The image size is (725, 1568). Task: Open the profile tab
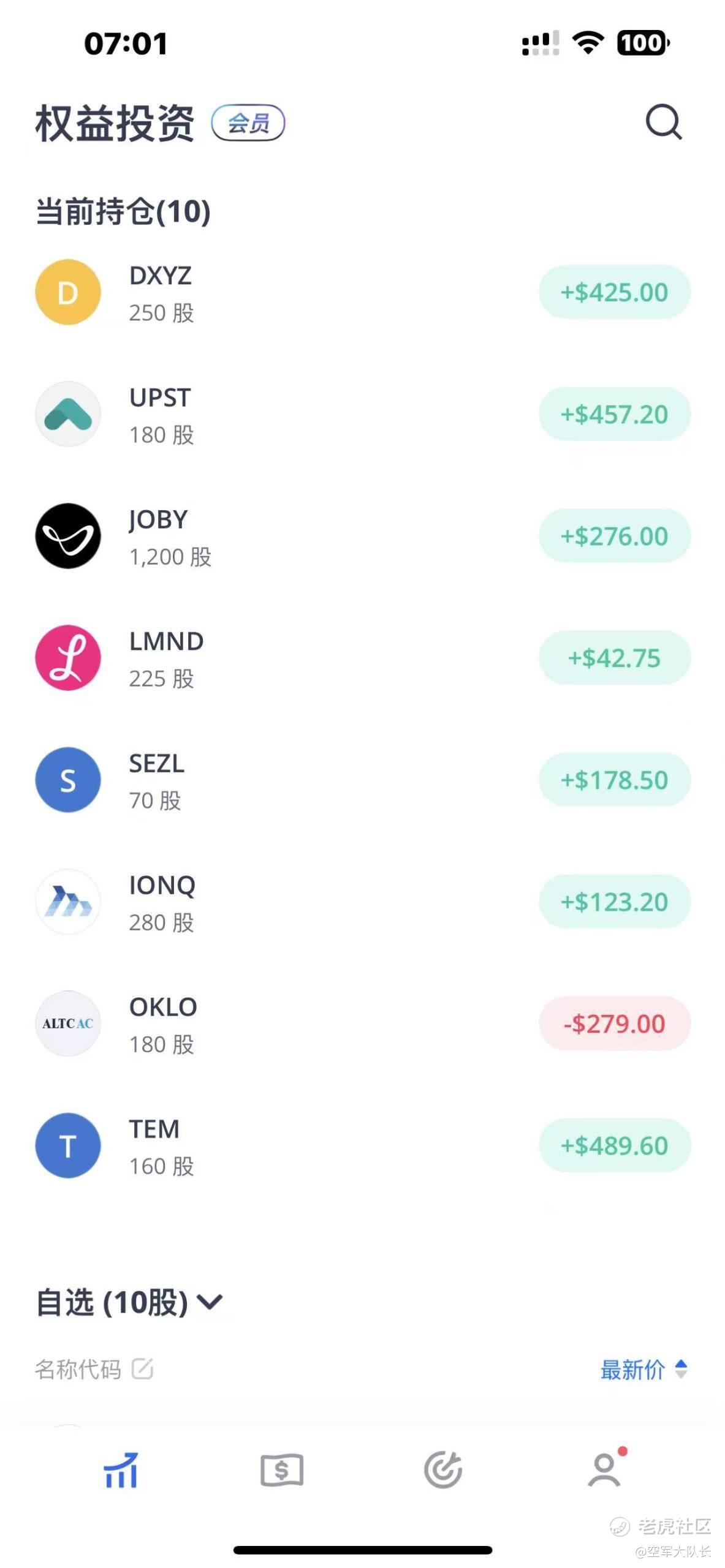click(605, 1470)
